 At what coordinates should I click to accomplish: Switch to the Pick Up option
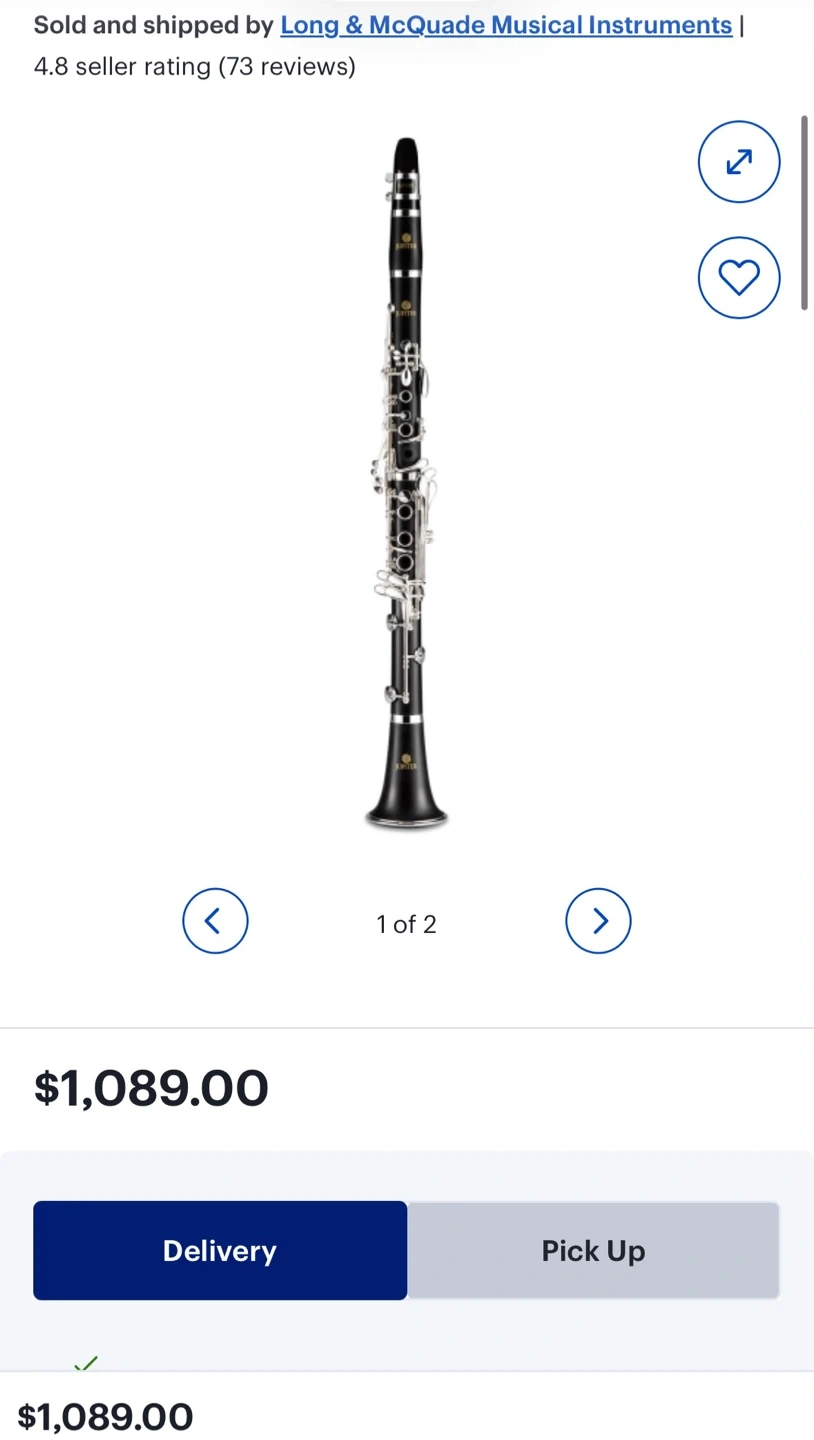(x=593, y=1250)
